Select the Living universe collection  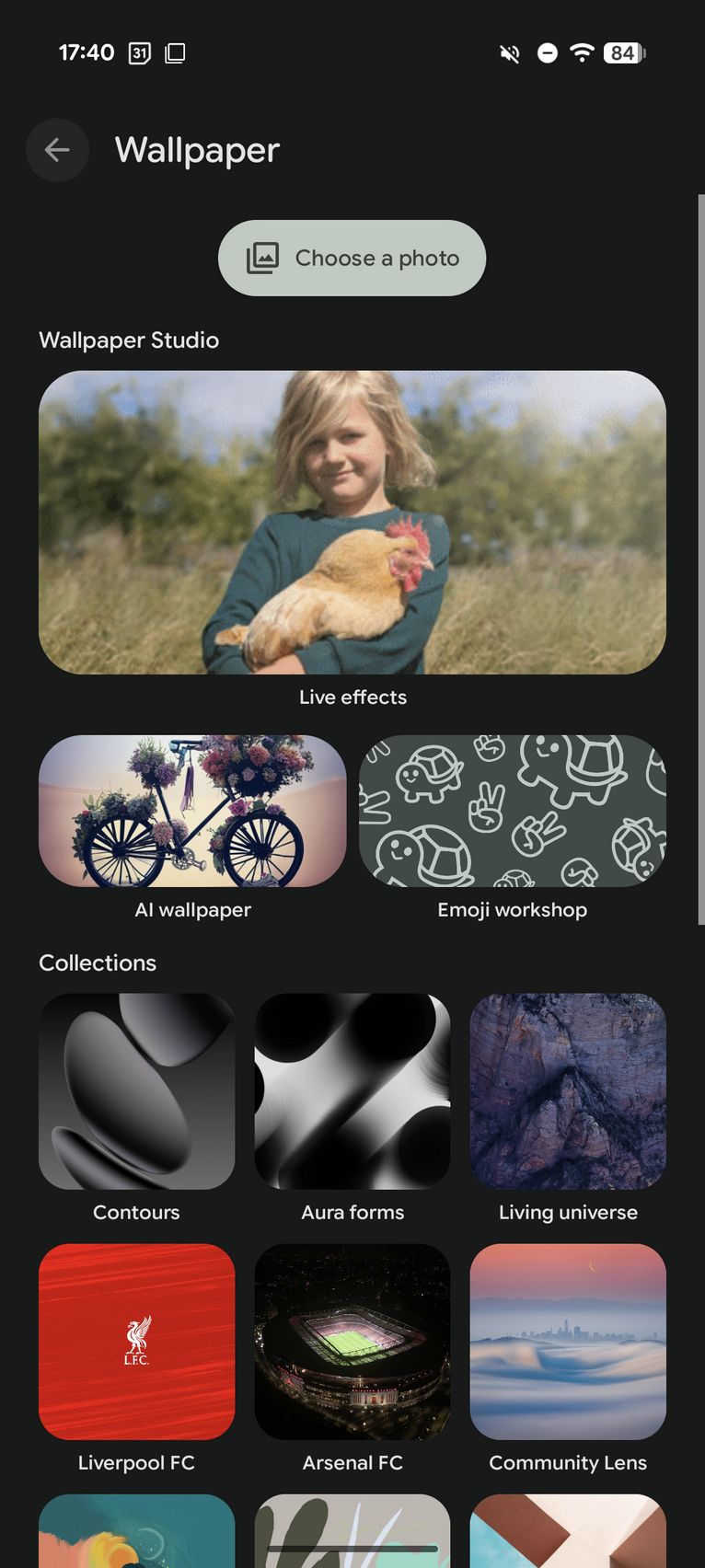pos(568,1091)
